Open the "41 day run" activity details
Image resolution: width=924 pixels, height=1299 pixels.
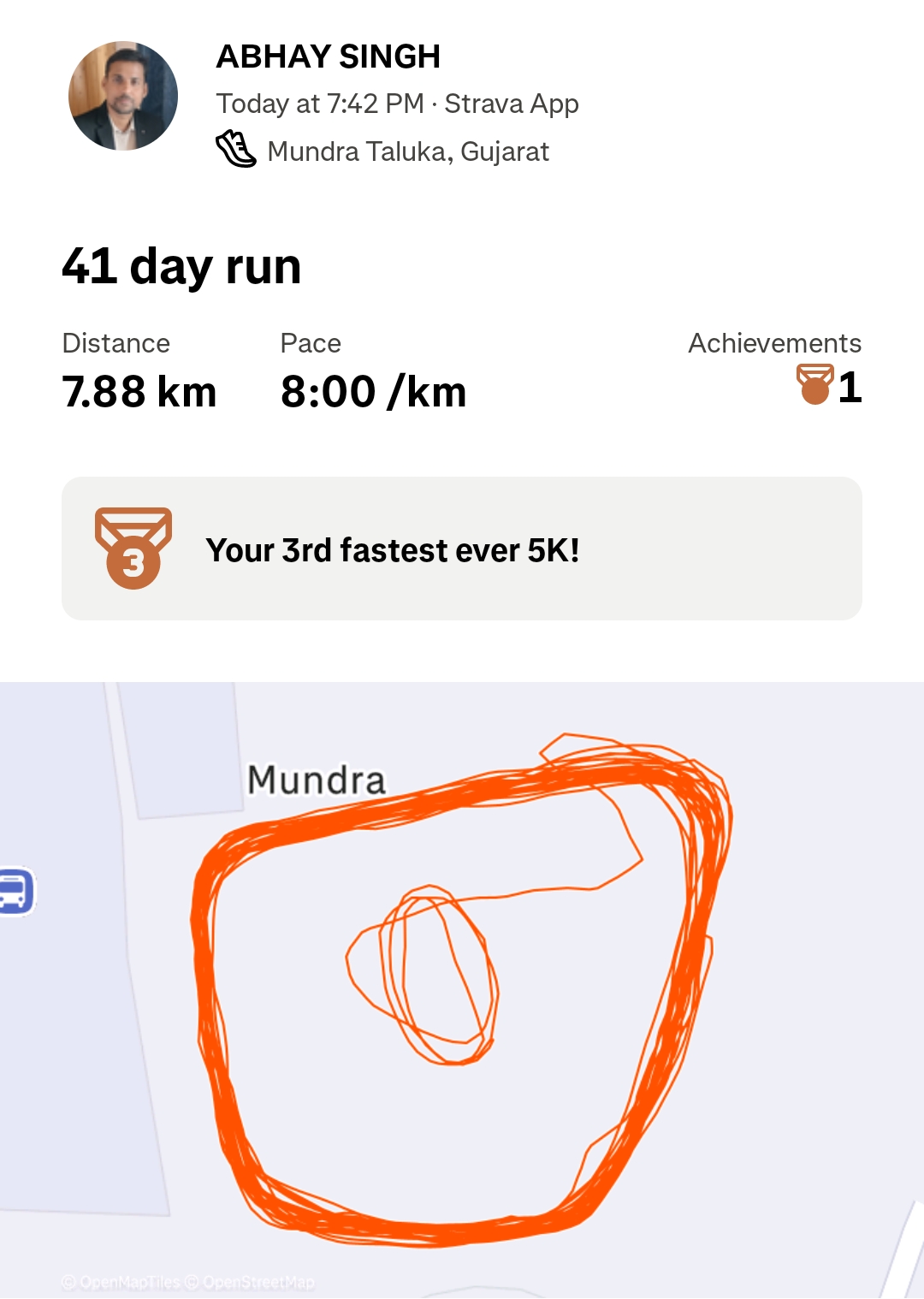pyautogui.click(x=181, y=266)
